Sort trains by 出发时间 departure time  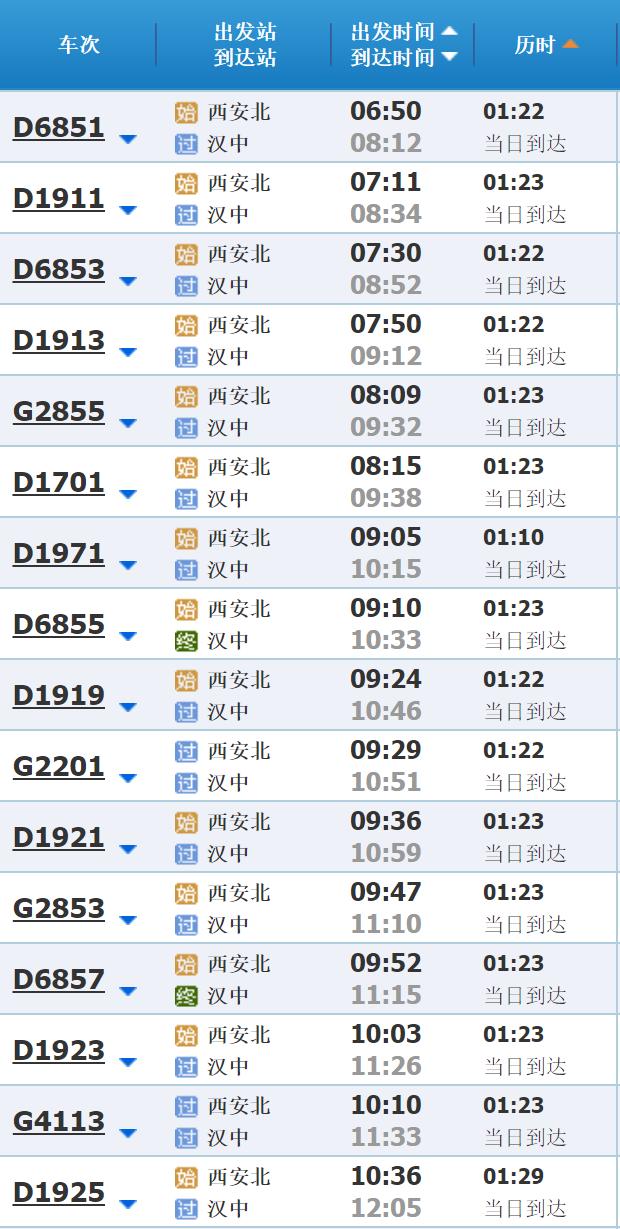(x=404, y=32)
